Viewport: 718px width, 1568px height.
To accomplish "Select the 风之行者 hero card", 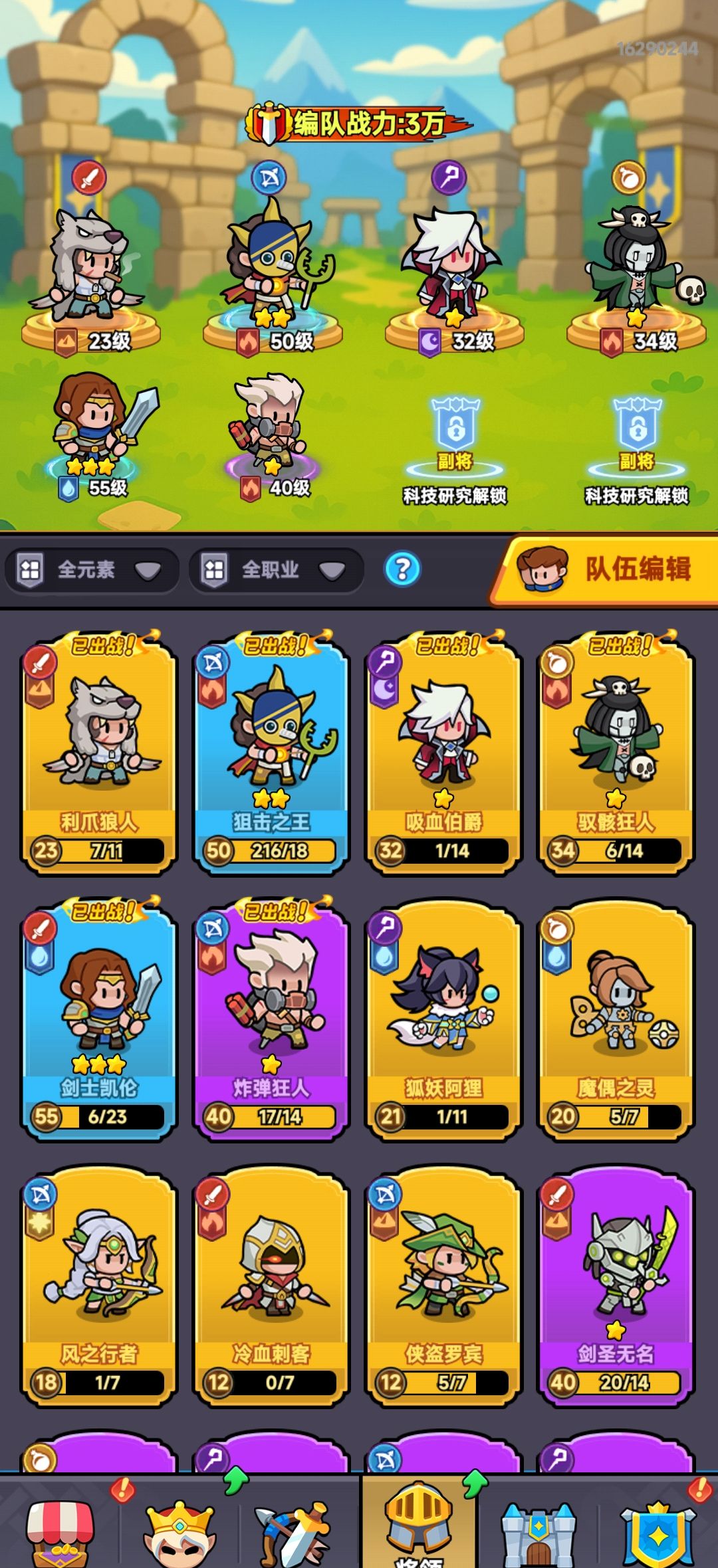I will click(x=99, y=1282).
